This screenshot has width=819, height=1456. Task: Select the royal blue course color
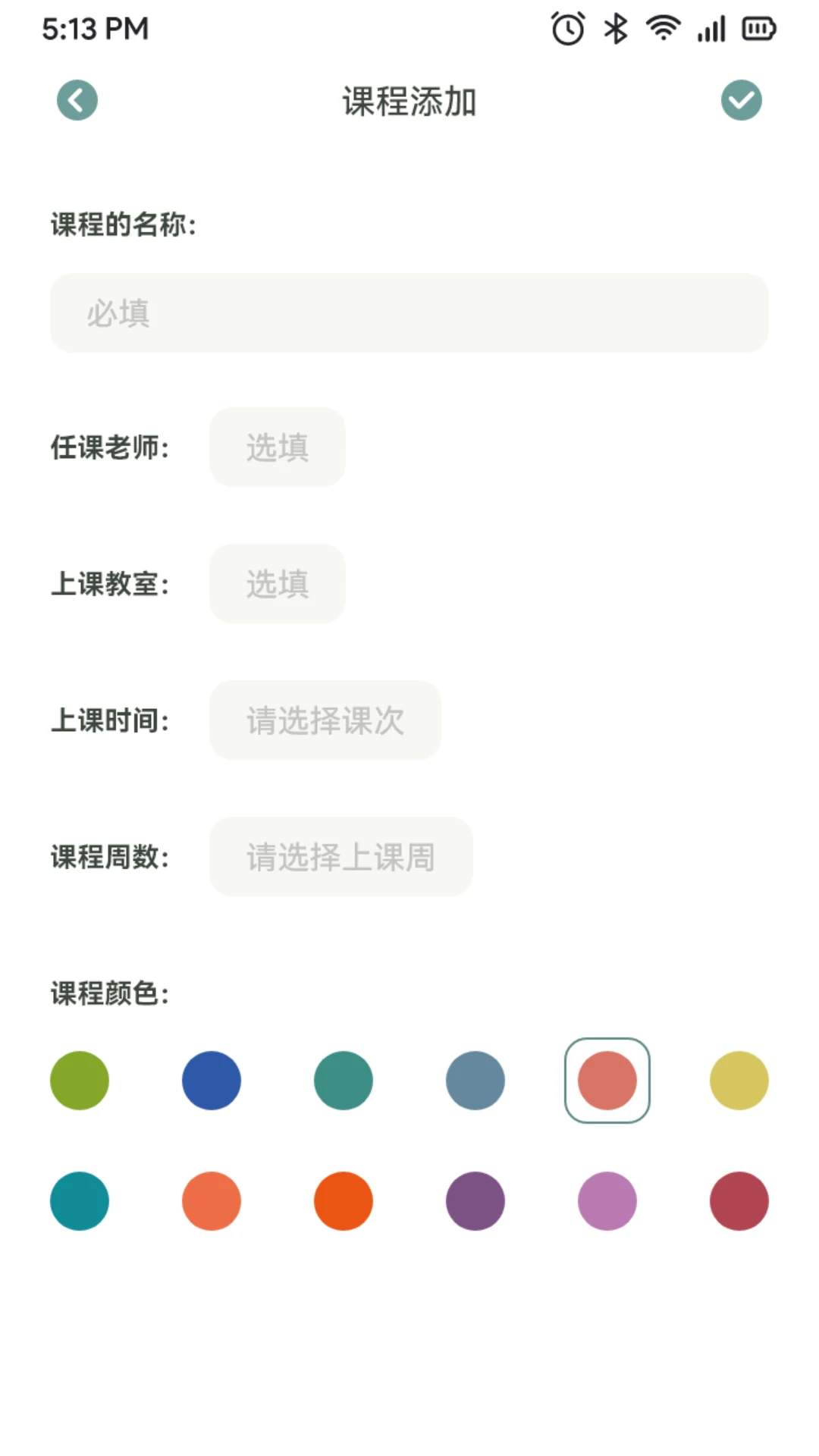pos(212,1081)
